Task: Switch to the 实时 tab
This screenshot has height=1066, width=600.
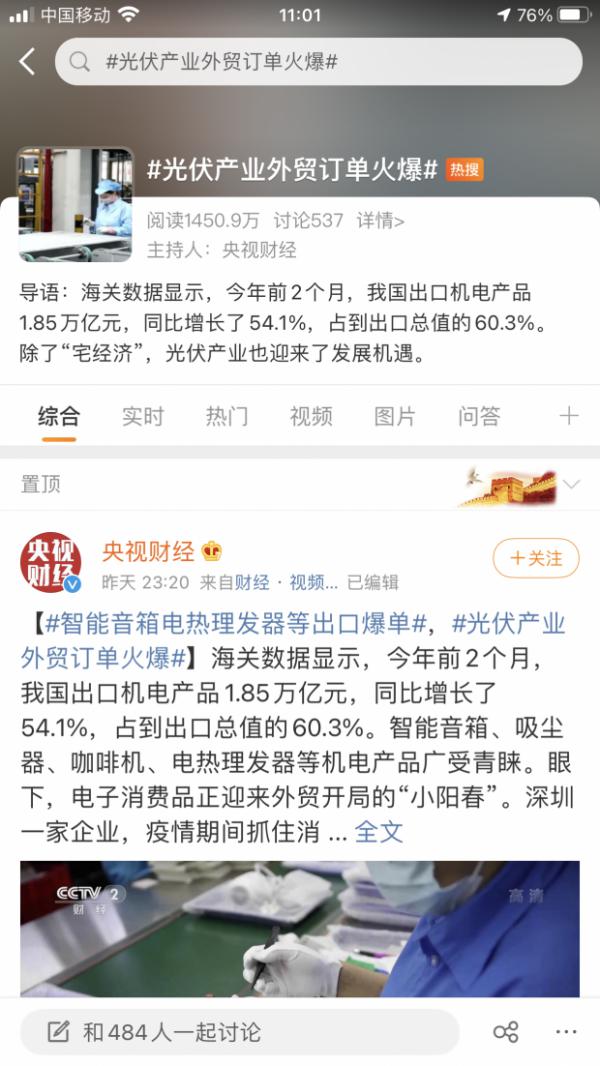Action: pos(142,416)
